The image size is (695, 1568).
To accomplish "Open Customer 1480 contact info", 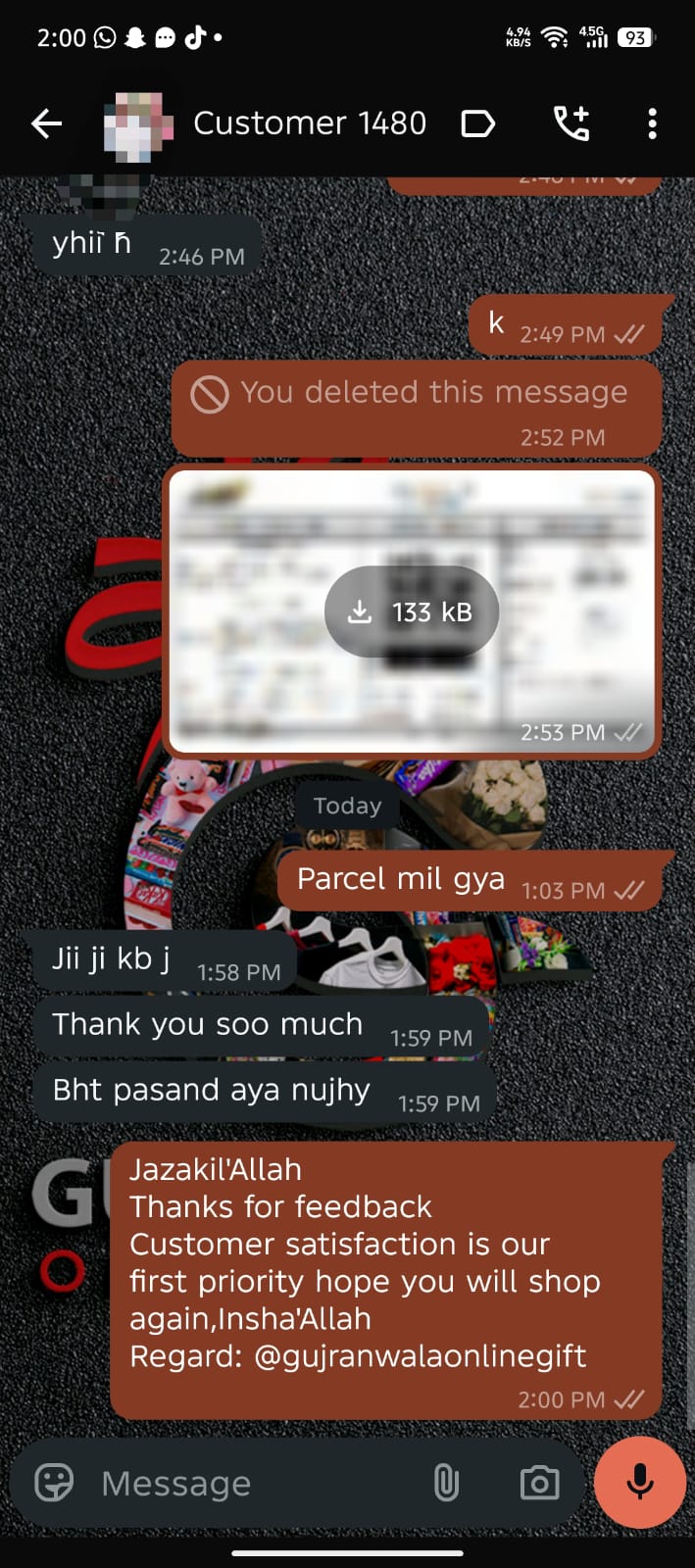I will [x=309, y=123].
